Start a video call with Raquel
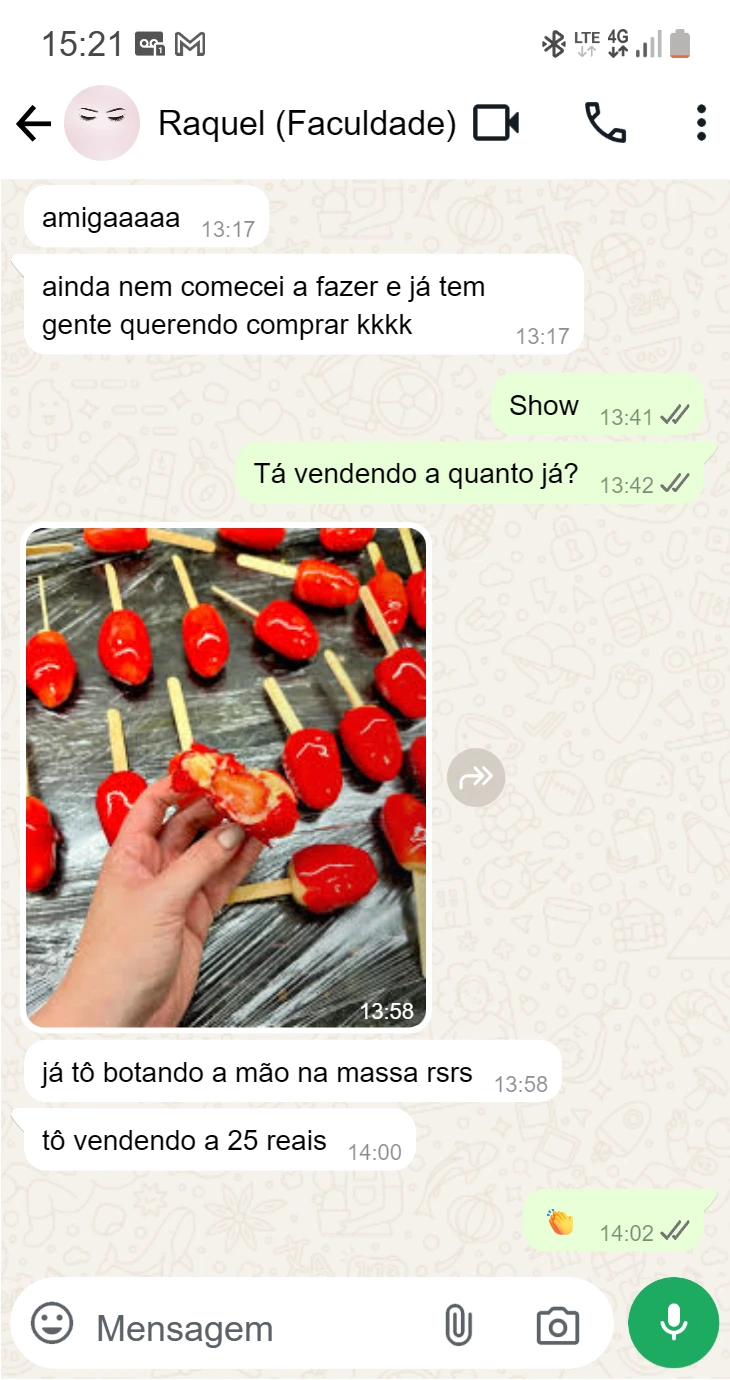This screenshot has width=730, height=1380. coord(496,123)
